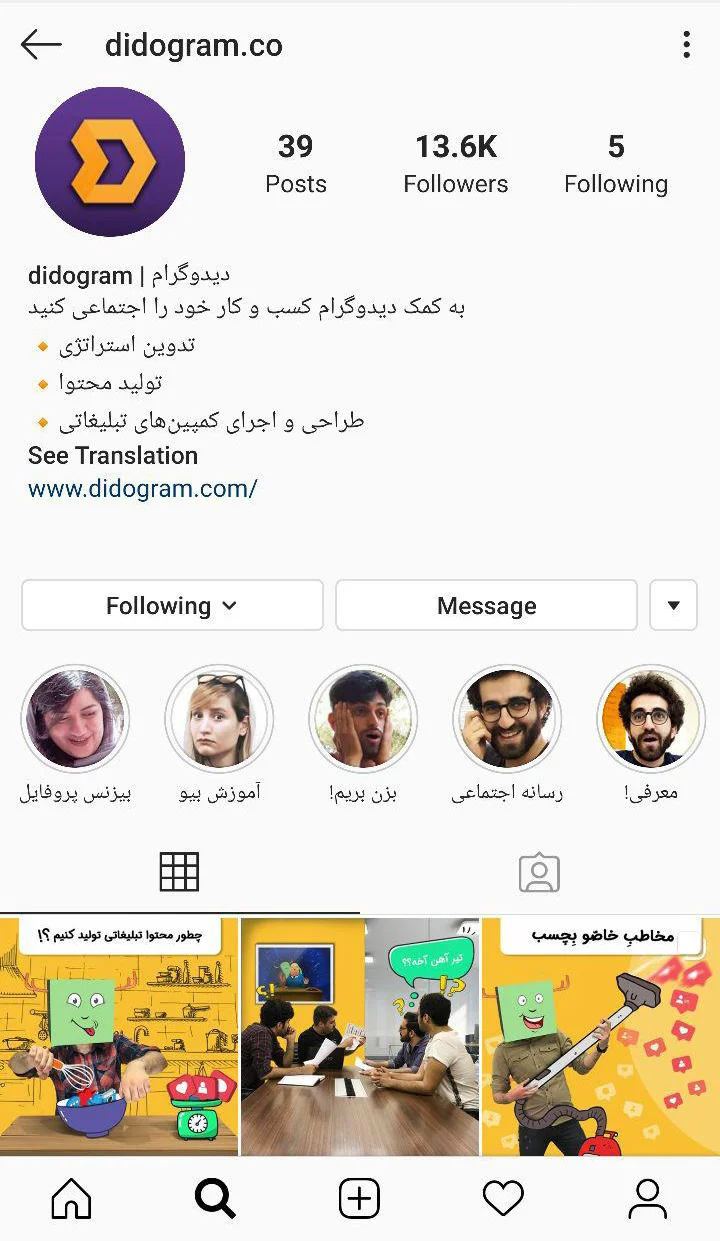Open the three-dot options menu
The image size is (720, 1241).
[686, 44]
